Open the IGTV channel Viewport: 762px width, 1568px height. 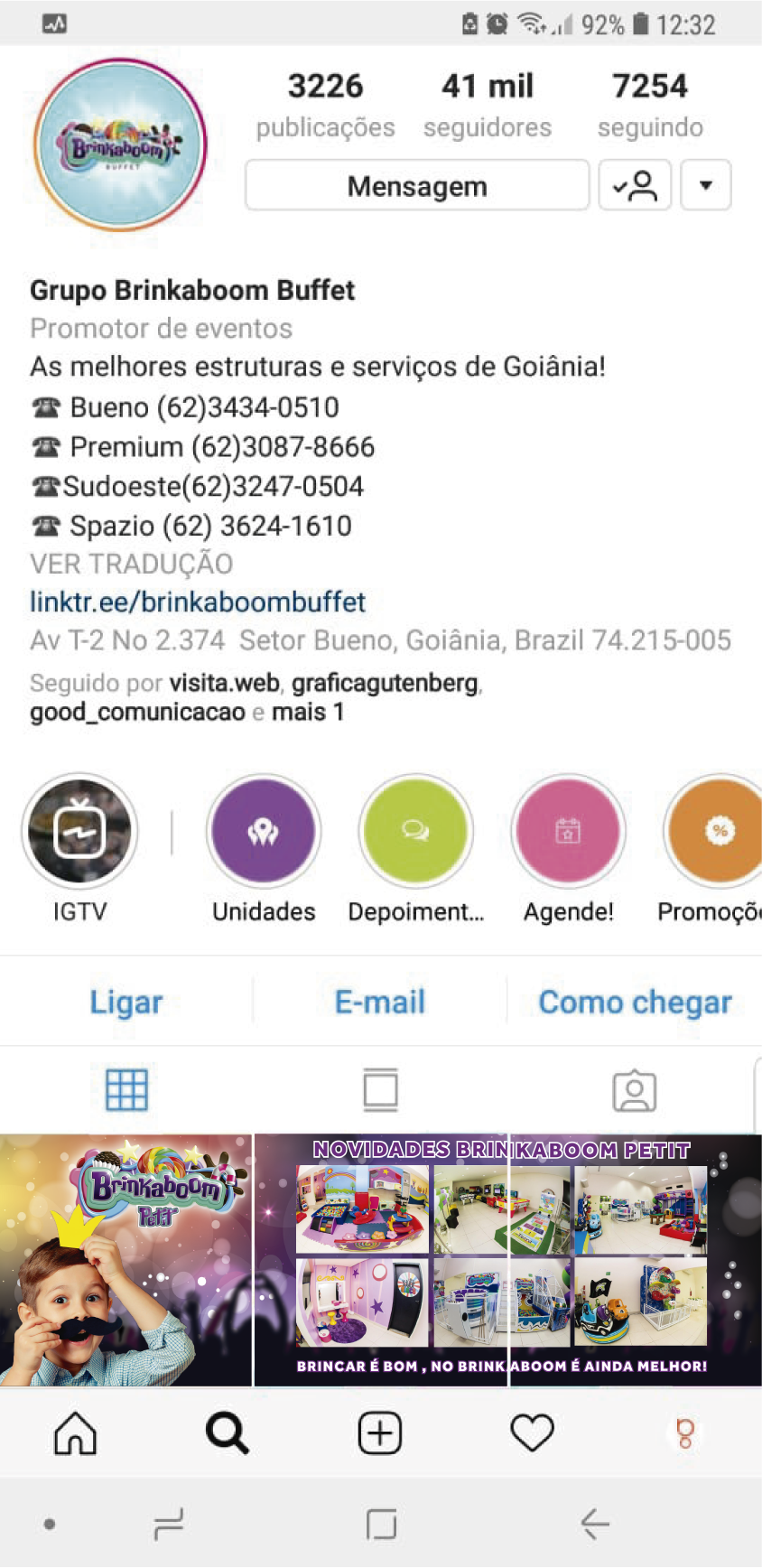pos(80,831)
